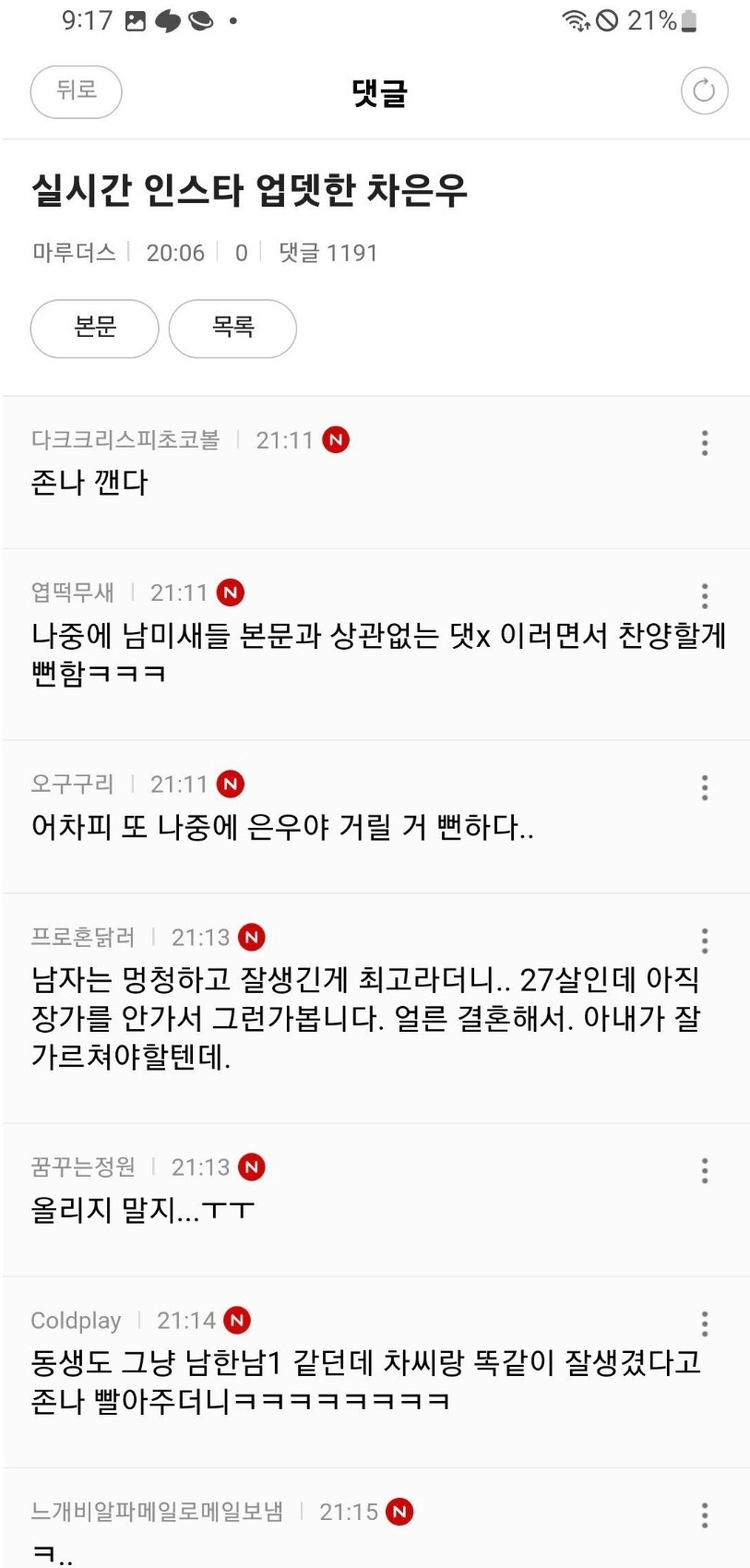Click the N icon beside 느개비알파메일로메일보냄

[x=399, y=1512]
